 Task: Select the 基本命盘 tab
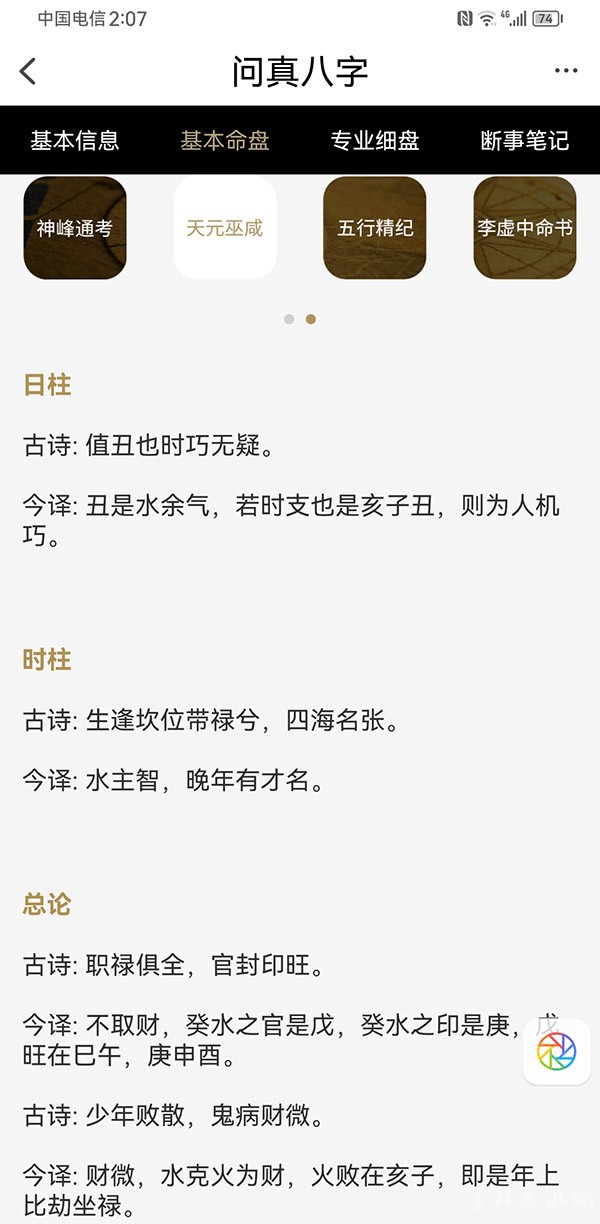[x=225, y=140]
